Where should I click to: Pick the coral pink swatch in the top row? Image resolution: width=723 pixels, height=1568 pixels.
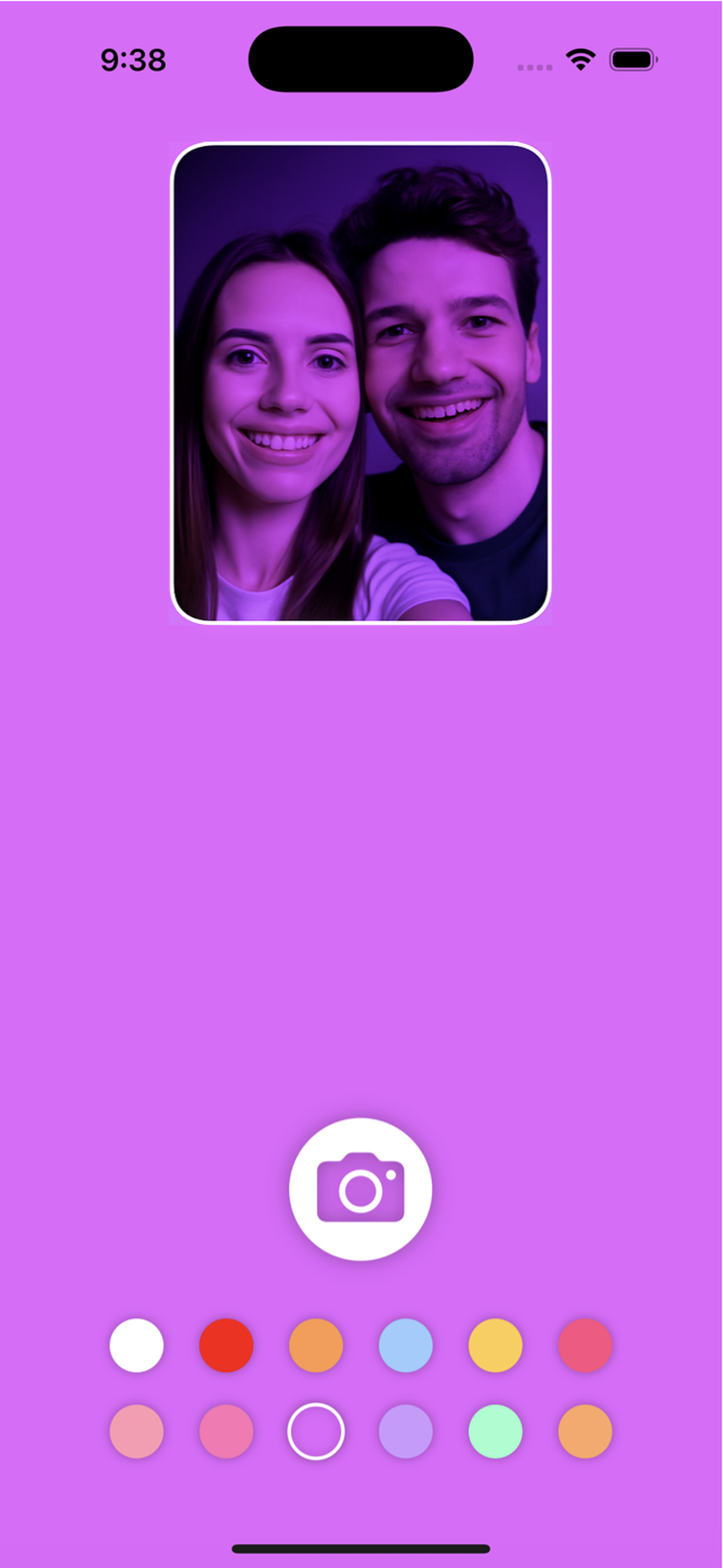(x=586, y=1345)
